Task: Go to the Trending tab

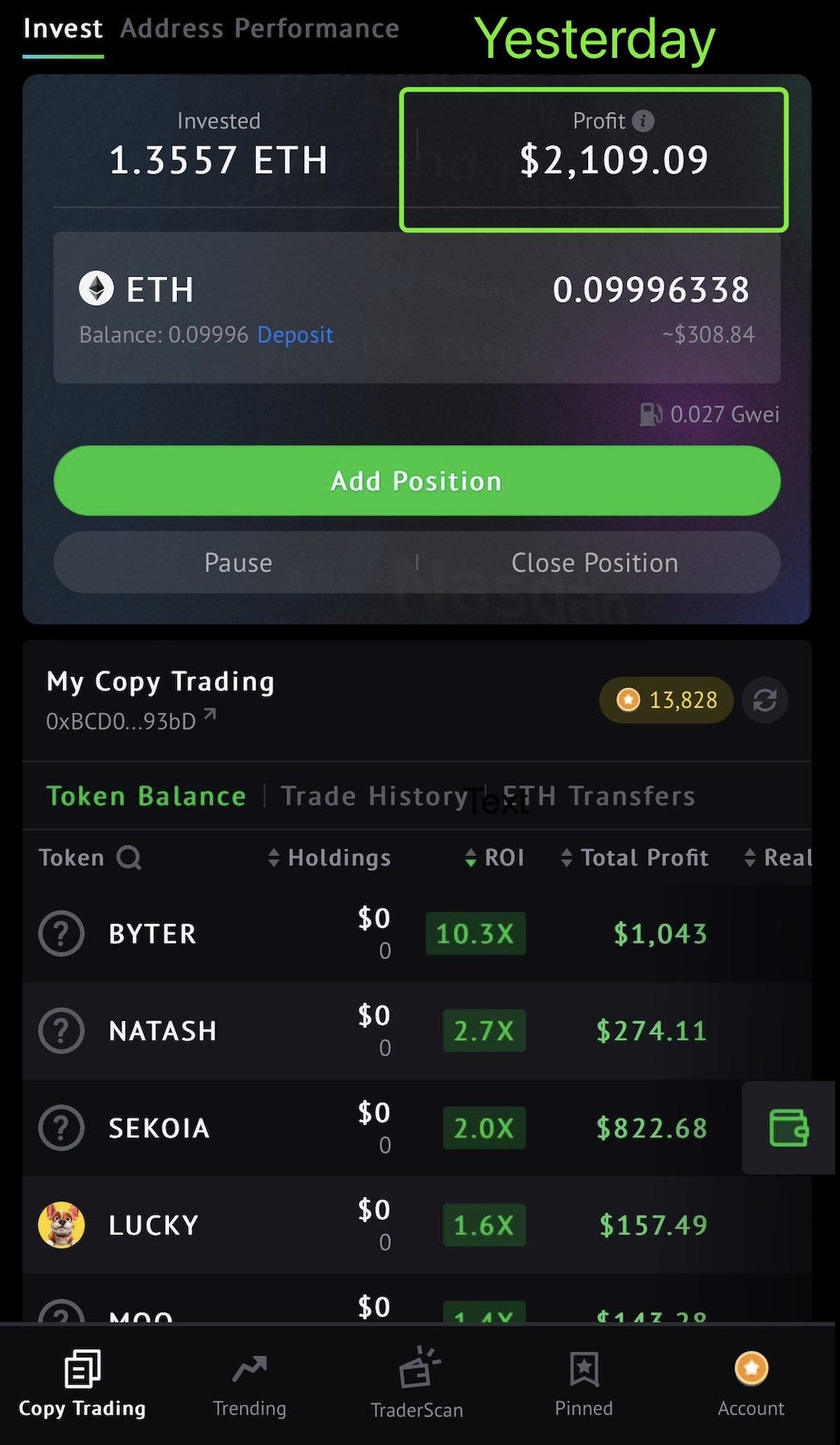Action: click(249, 1385)
